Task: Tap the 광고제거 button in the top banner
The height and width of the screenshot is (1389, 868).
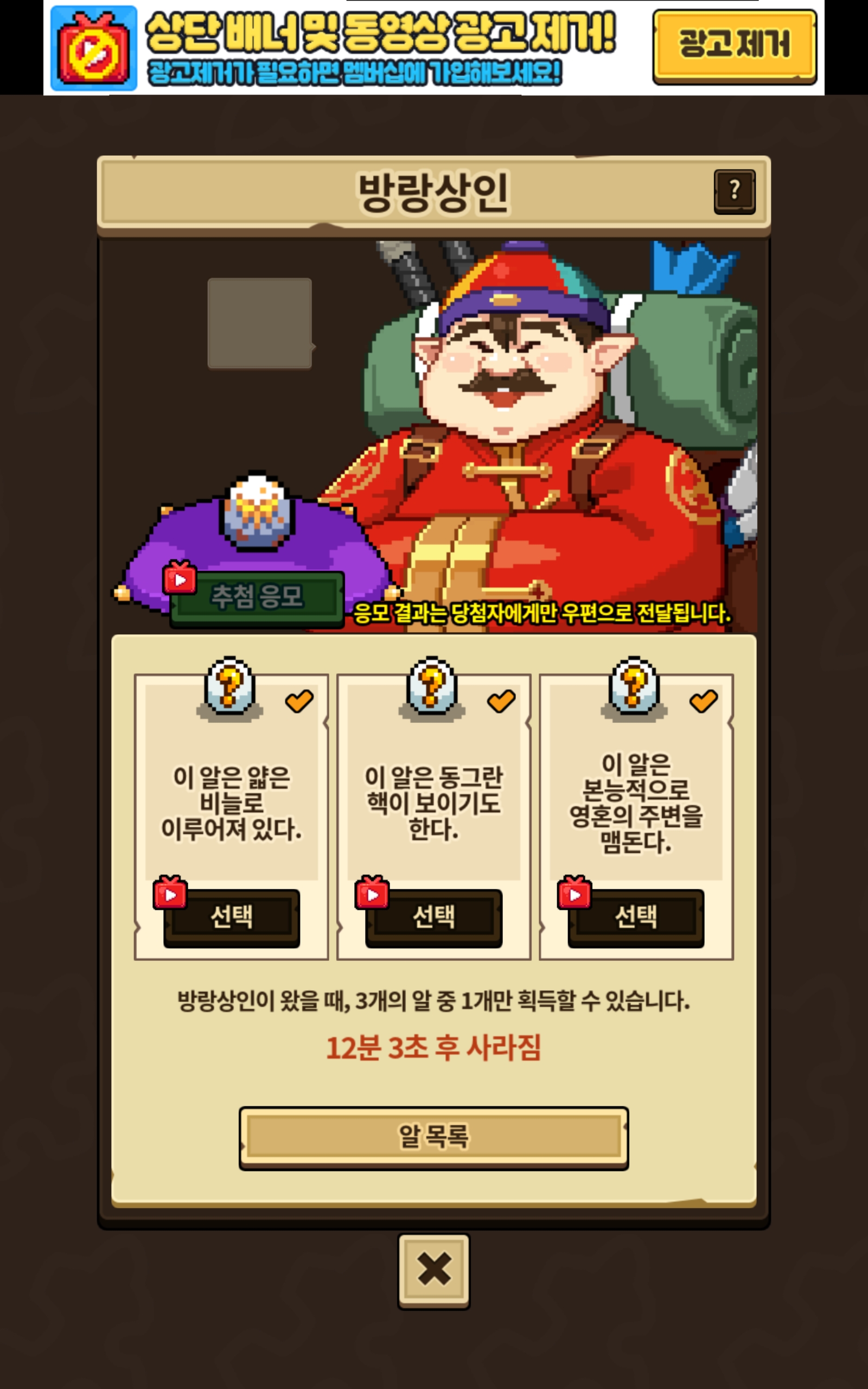Action: [x=734, y=46]
